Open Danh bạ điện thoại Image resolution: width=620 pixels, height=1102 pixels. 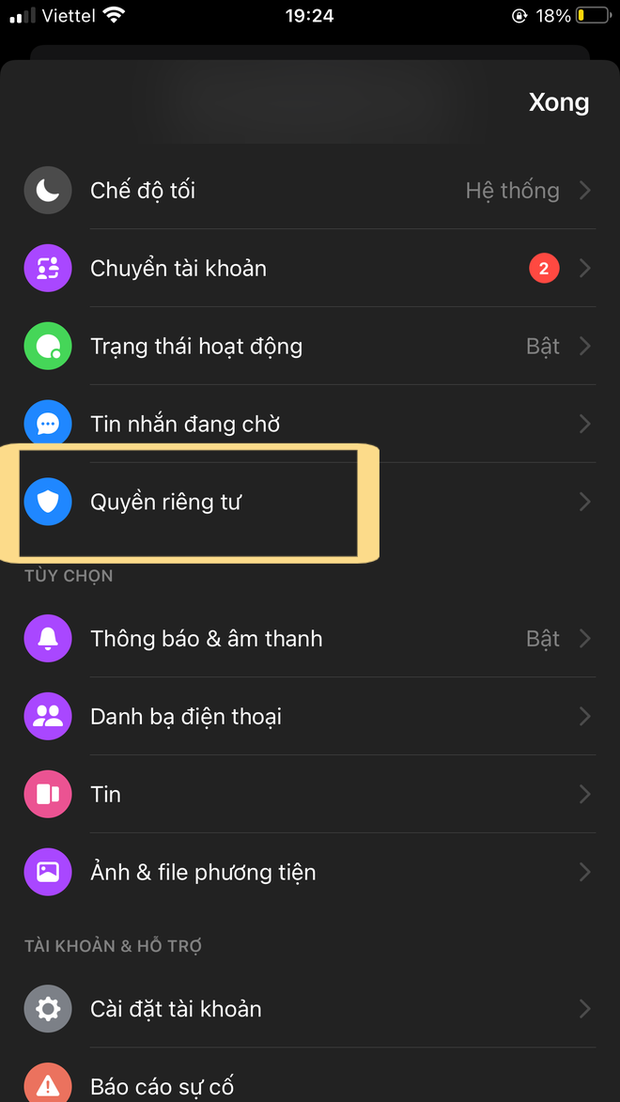tap(310, 716)
